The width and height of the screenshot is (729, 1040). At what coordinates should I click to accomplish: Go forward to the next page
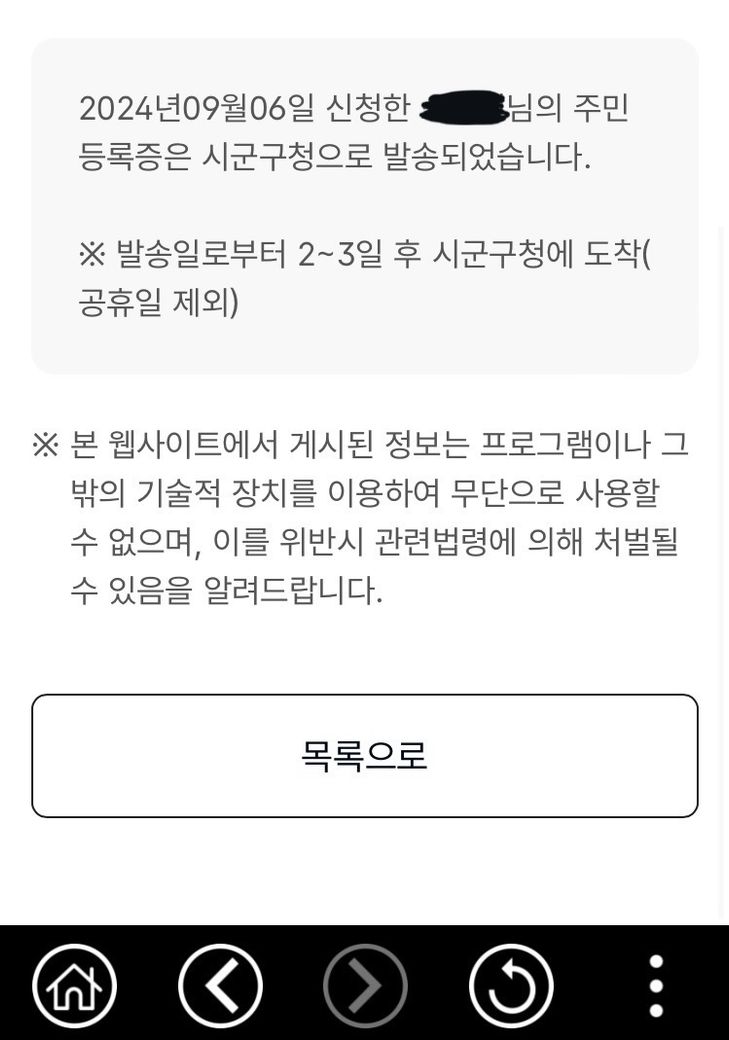tap(365, 986)
